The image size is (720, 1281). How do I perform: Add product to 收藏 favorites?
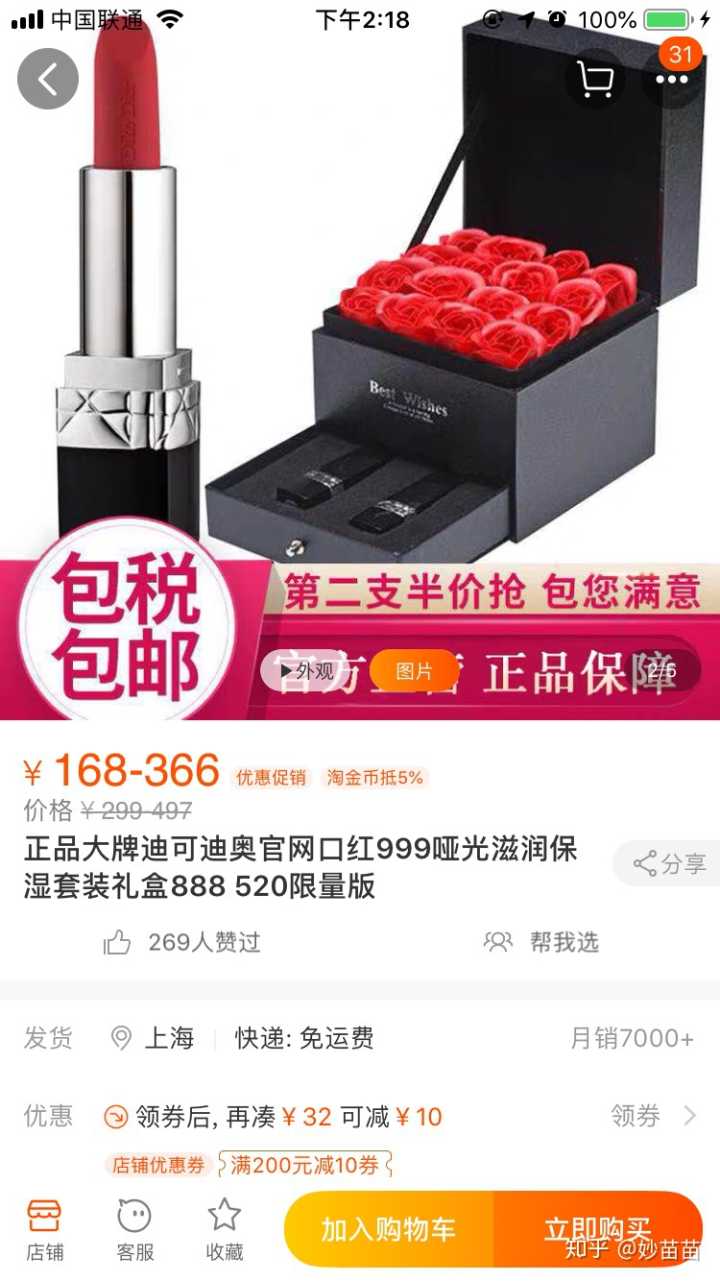[224, 1230]
